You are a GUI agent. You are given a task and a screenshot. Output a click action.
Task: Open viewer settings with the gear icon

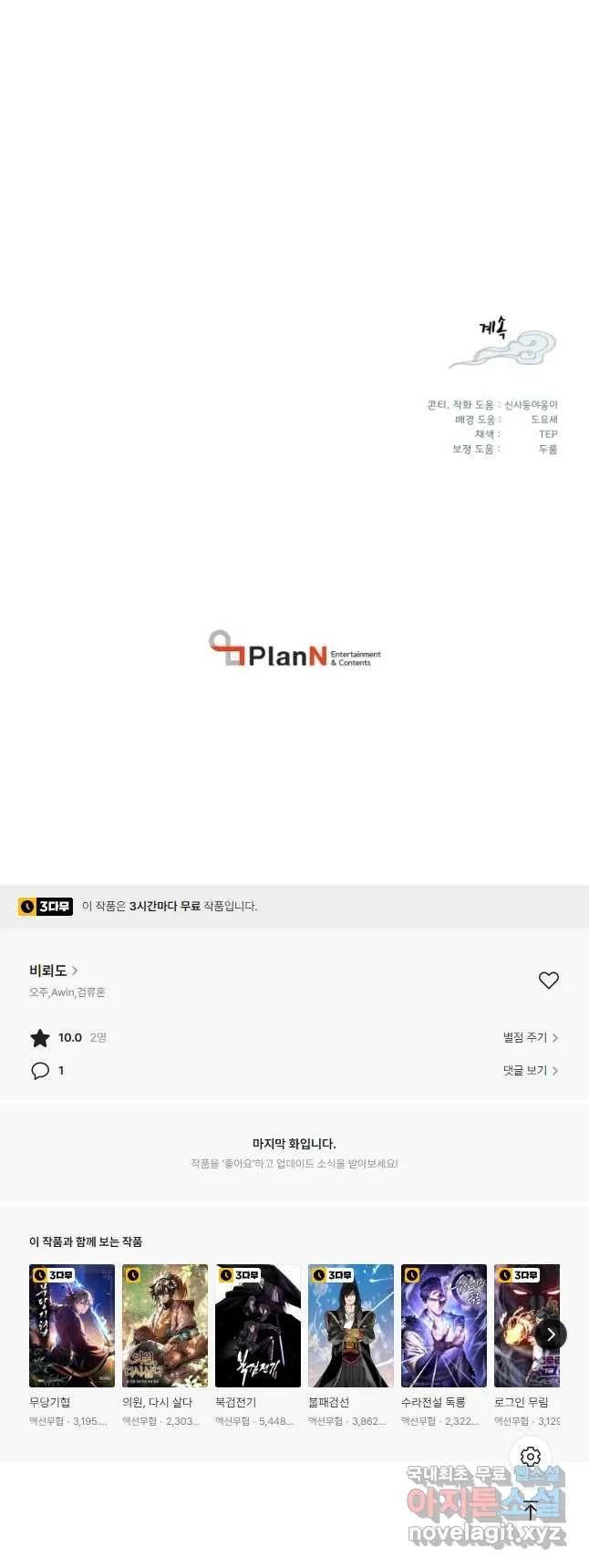(x=531, y=1457)
